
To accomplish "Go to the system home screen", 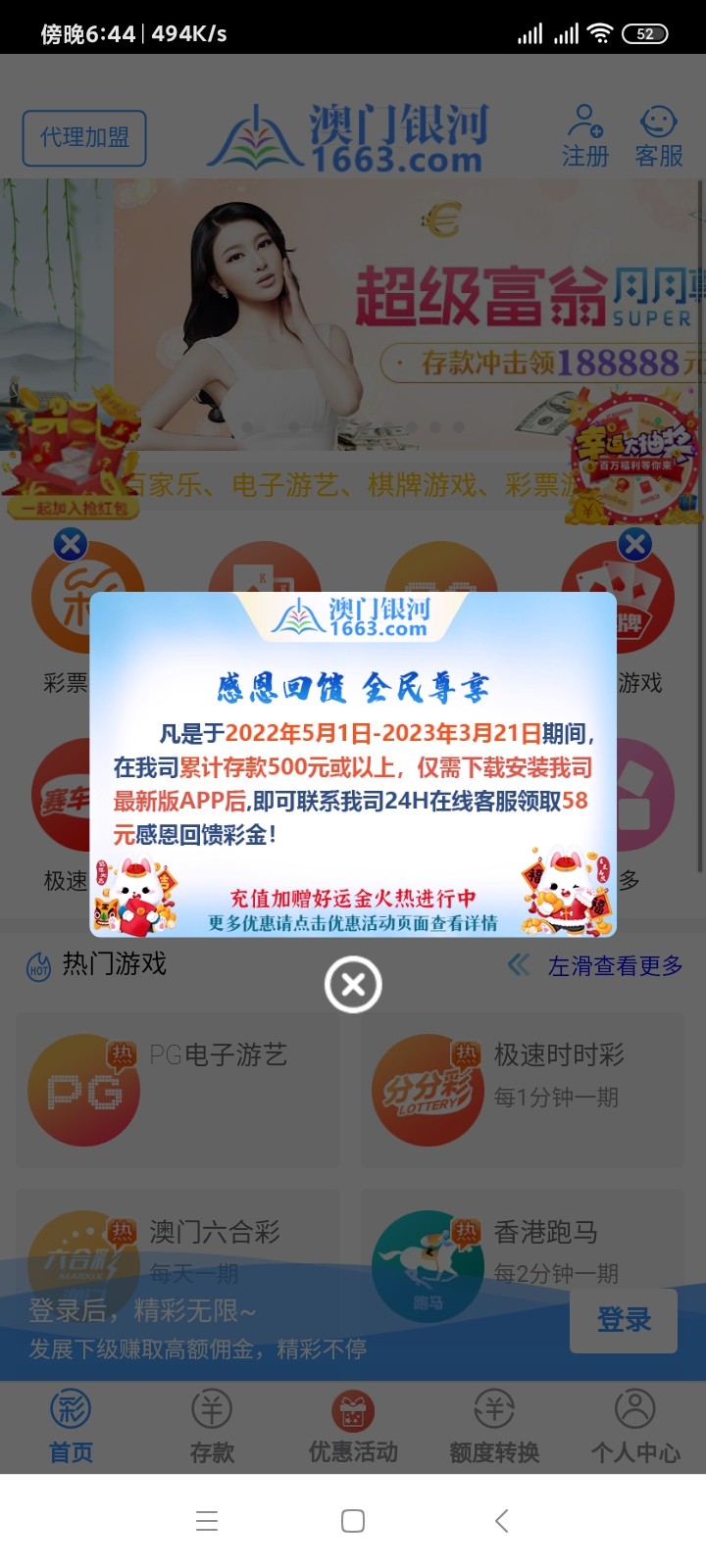I will [x=353, y=1521].
